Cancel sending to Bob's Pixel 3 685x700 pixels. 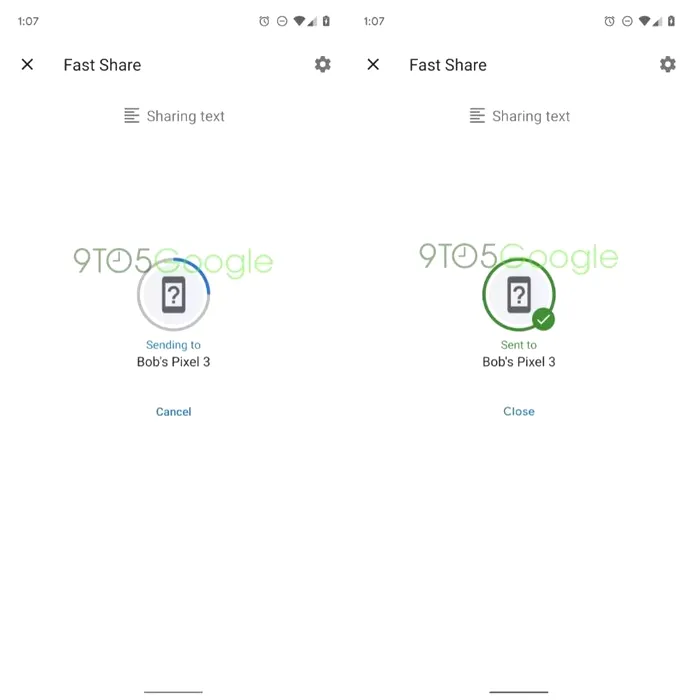173,411
